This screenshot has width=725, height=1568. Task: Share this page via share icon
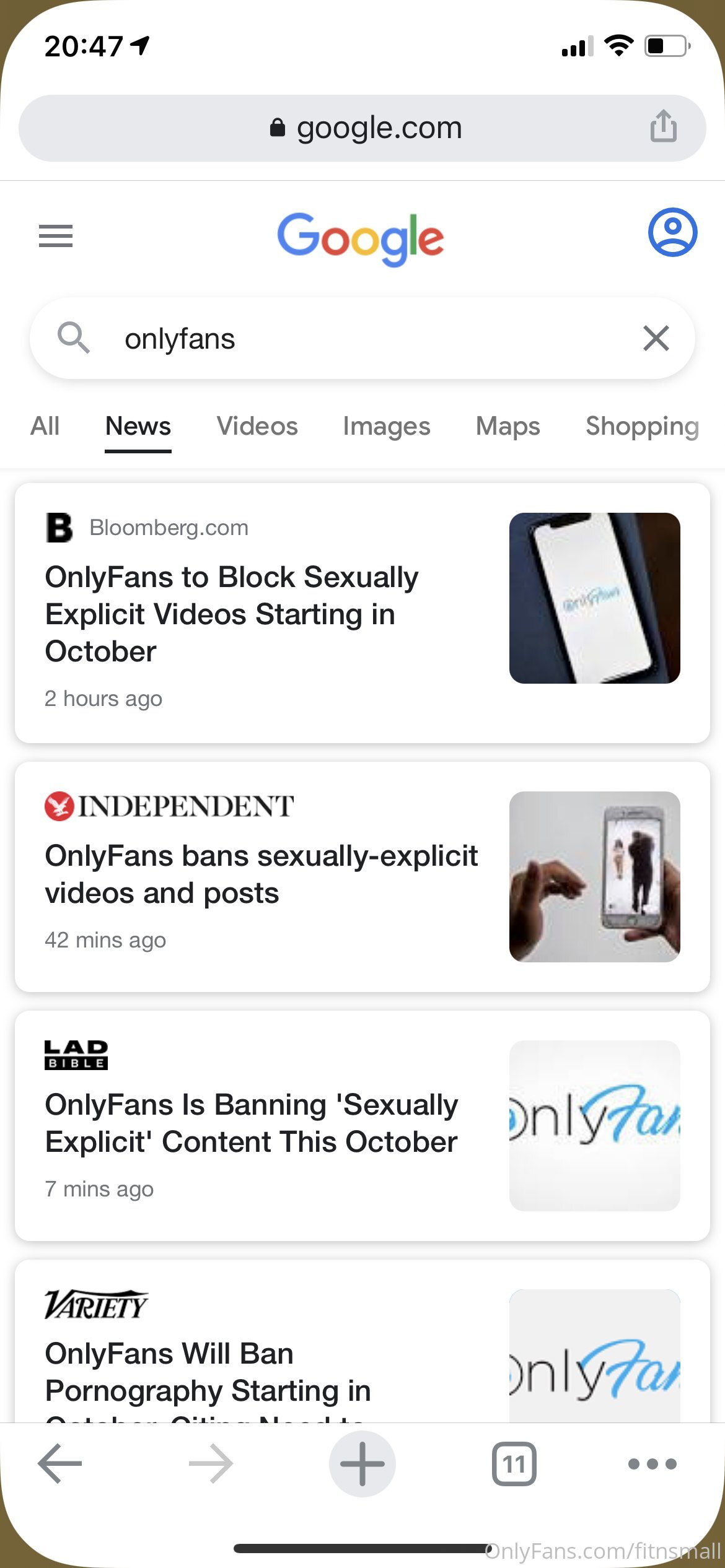(x=663, y=126)
